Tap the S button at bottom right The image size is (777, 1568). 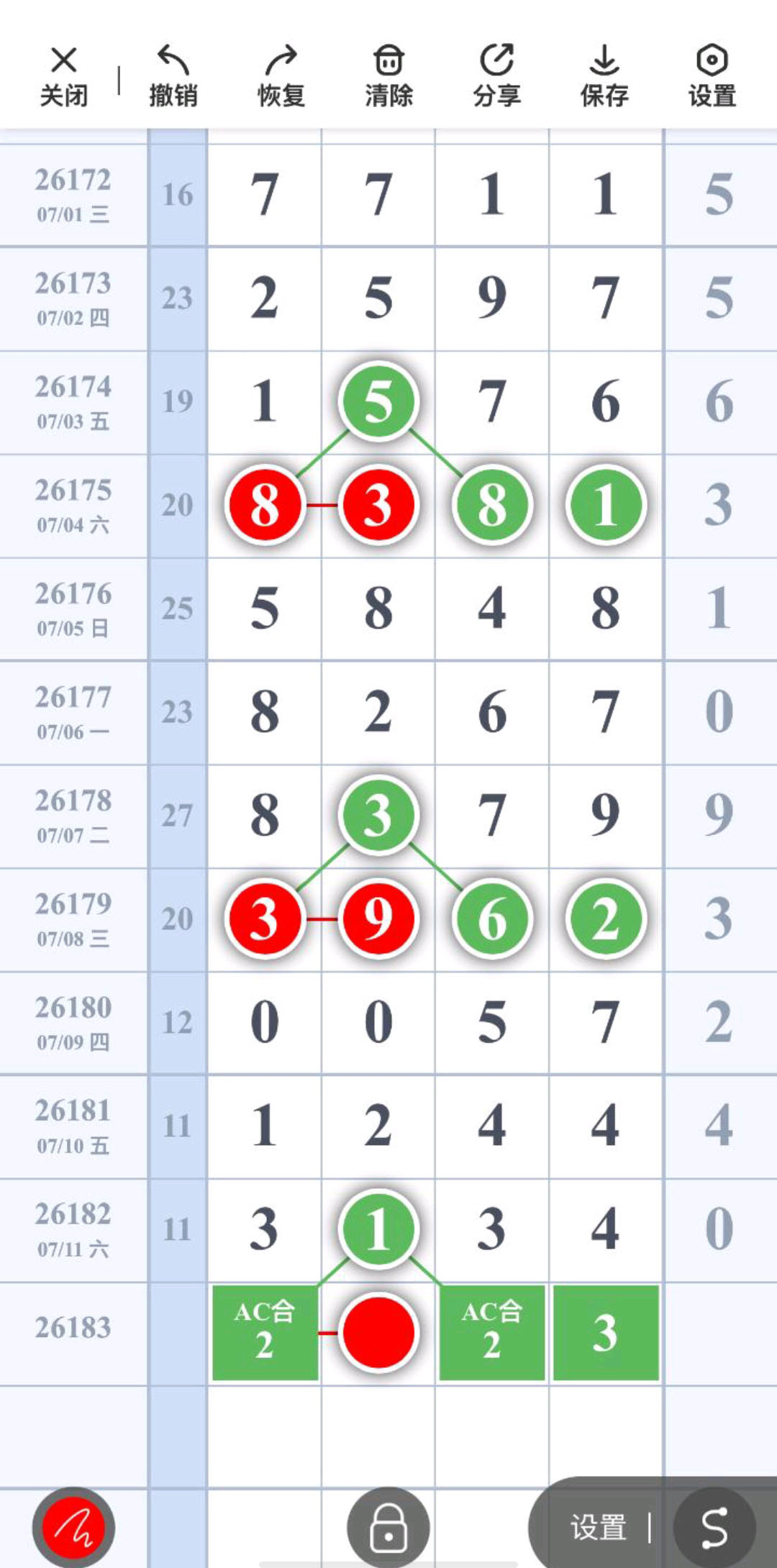point(714,1527)
